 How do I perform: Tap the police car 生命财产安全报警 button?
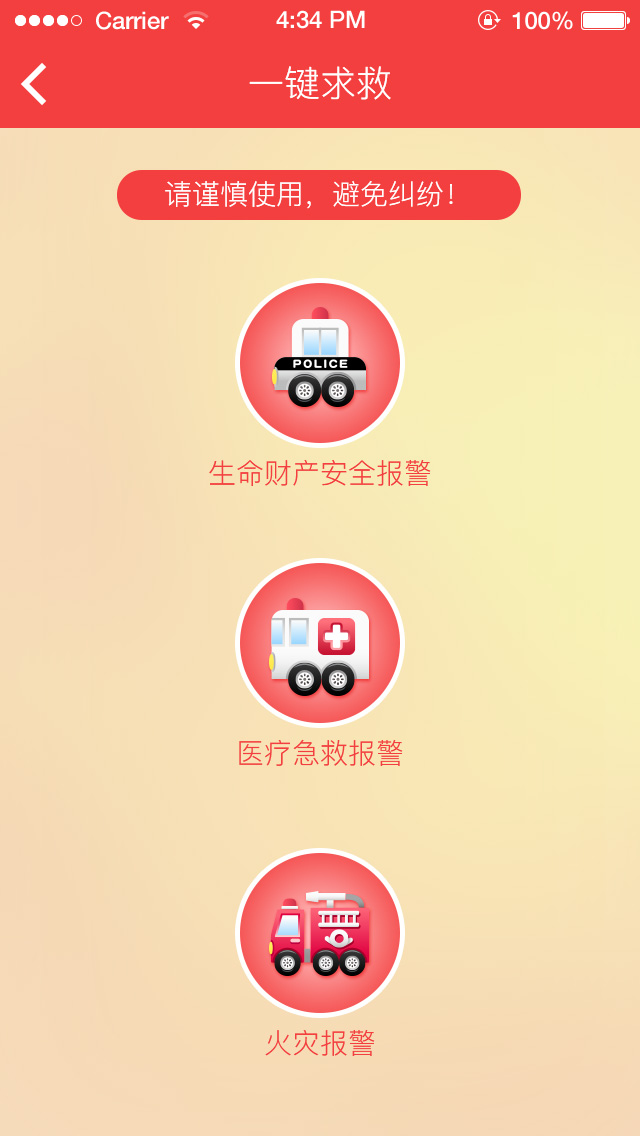click(x=320, y=363)
